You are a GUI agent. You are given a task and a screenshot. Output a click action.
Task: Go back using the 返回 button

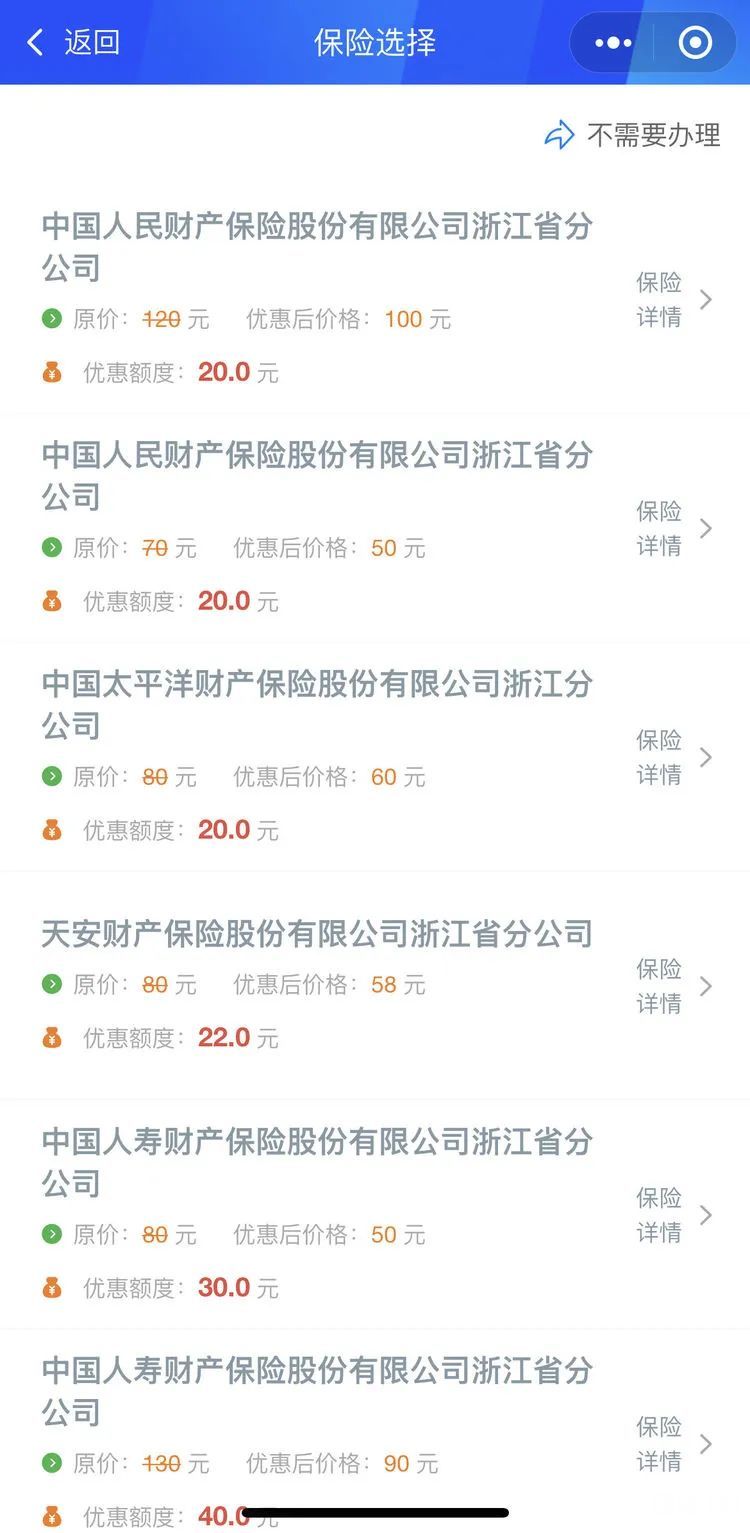point(72,42)
